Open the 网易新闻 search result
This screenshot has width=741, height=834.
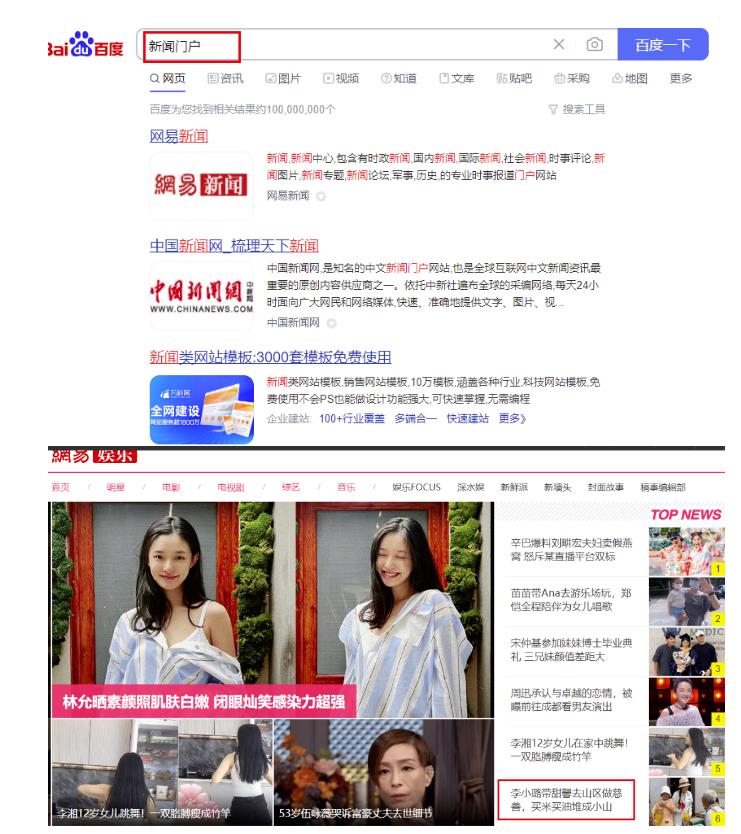pos(179,136)
